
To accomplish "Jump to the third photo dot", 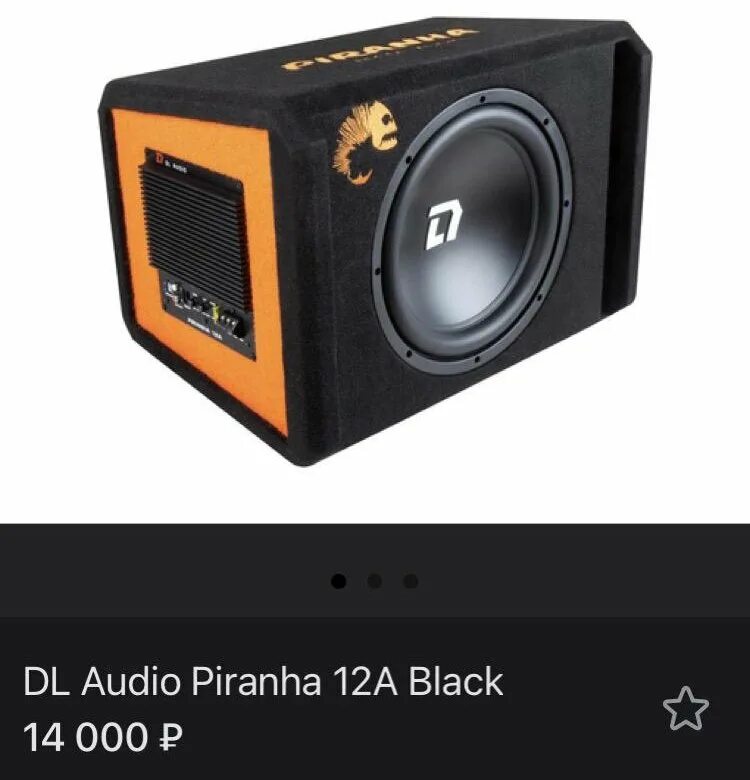I will tap(410, 581).
